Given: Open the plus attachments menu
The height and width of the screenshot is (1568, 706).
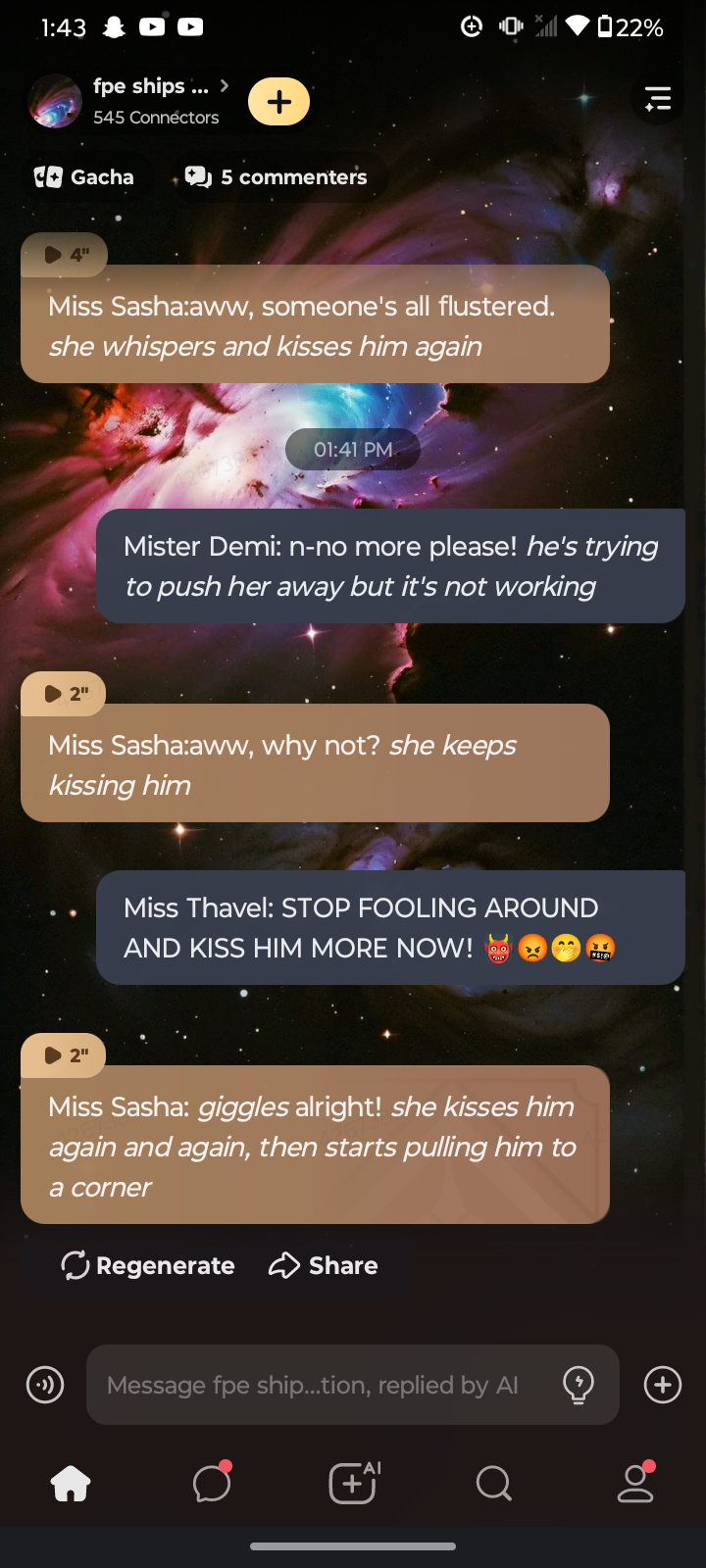Looking at the screenshot, I should coord(663,1385).
